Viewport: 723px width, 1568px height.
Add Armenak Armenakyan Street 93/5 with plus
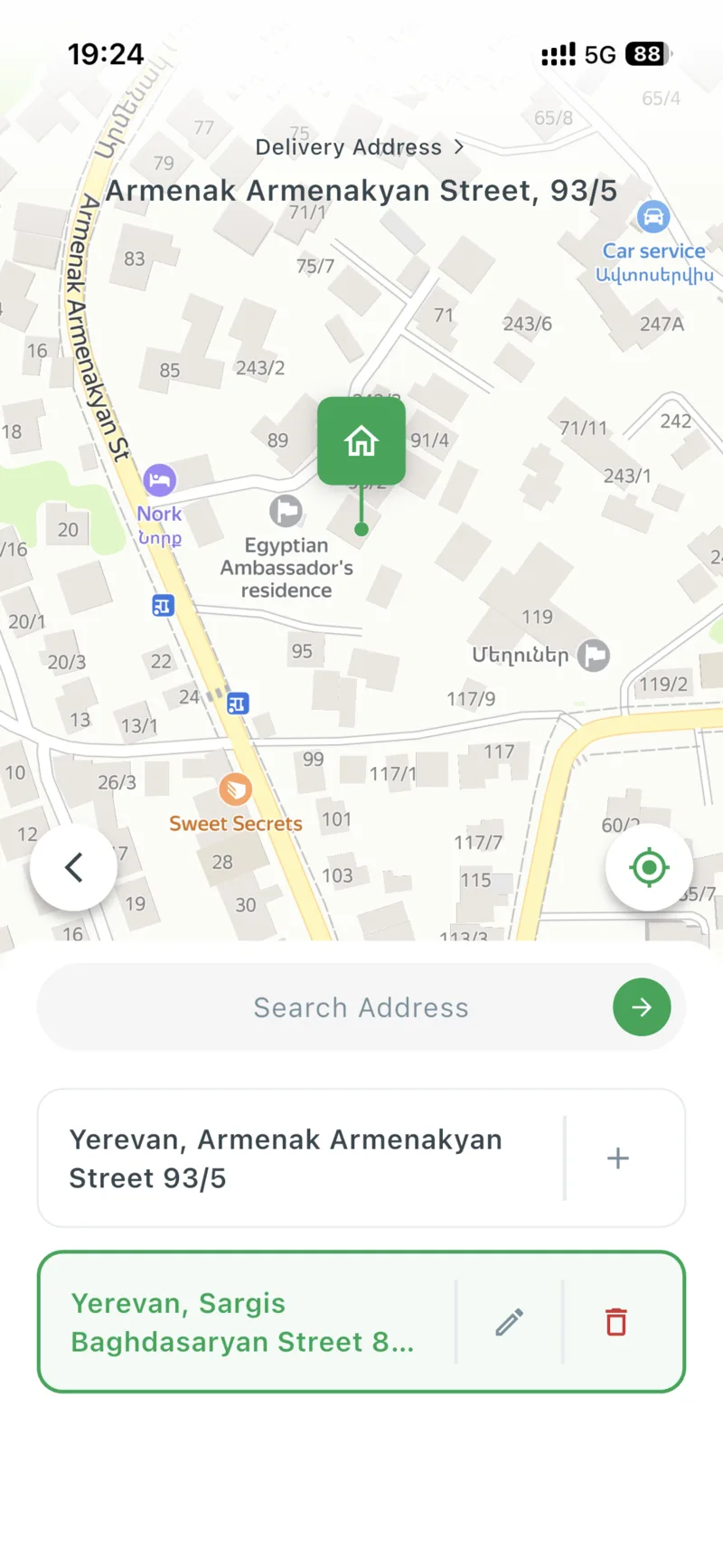(618, 1158)
